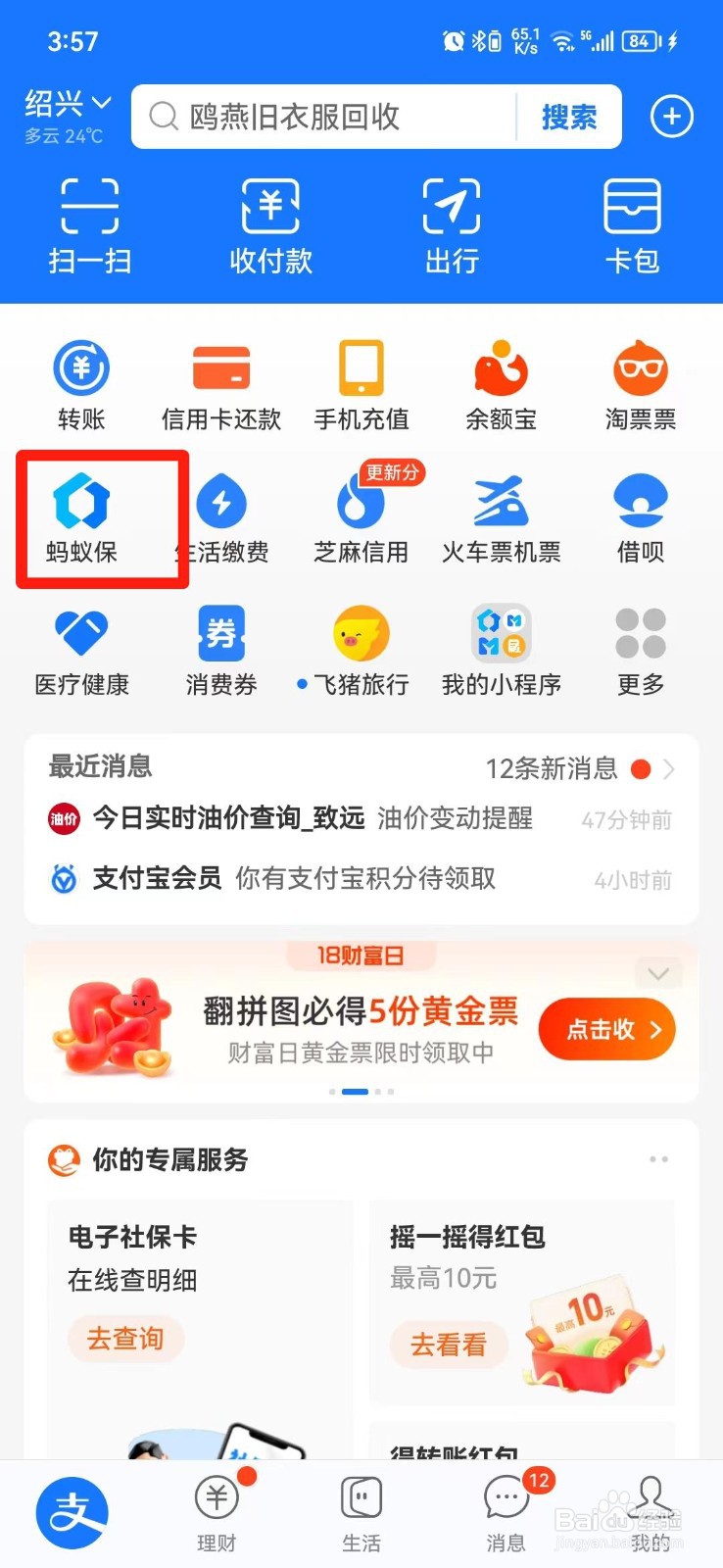
Task: Switch to the 理财 tab
Action: pyautogui.click(x=217, y=1512)
